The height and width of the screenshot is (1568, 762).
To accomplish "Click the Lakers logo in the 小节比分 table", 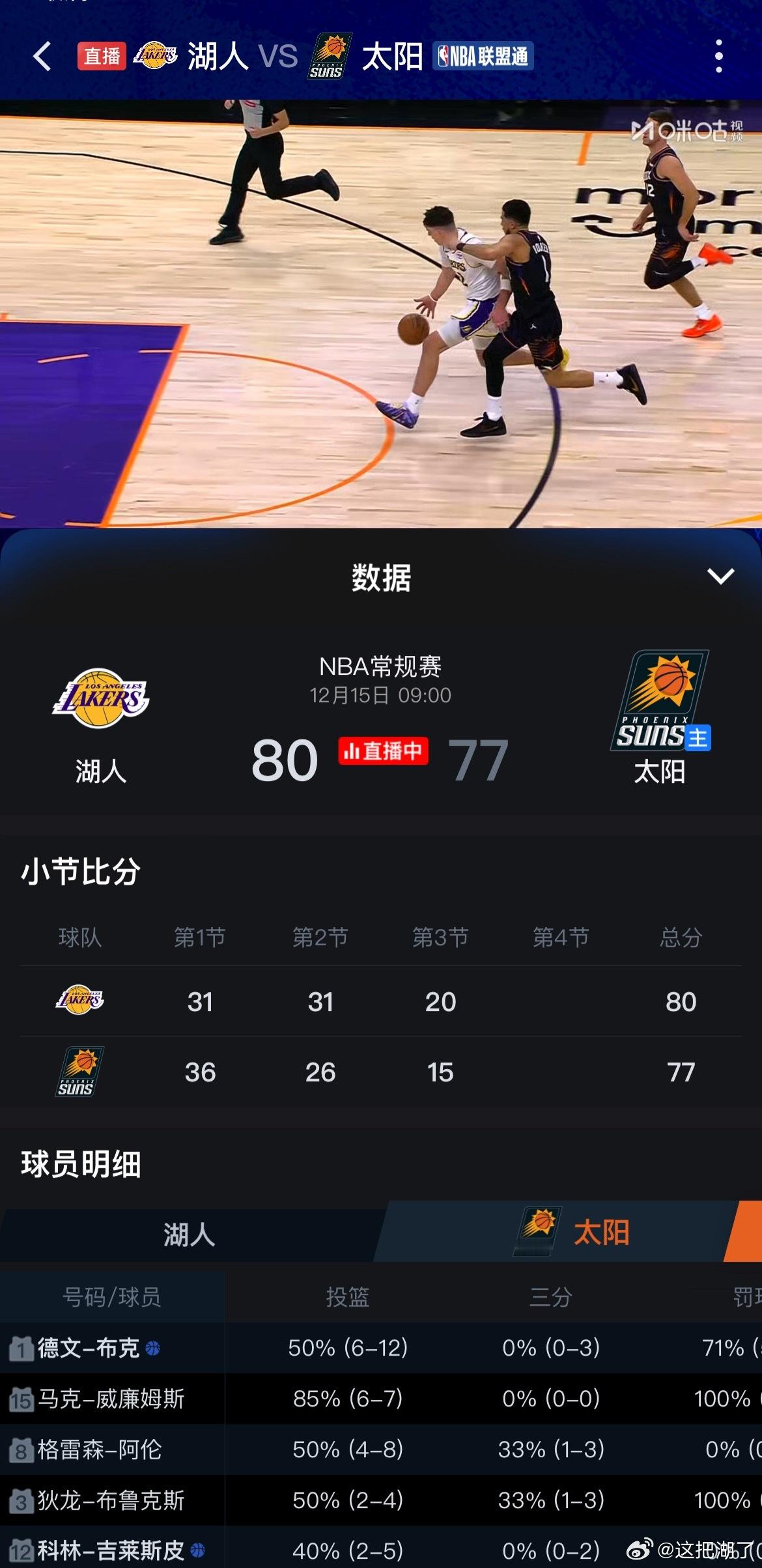I will (x=78, y=1001).
